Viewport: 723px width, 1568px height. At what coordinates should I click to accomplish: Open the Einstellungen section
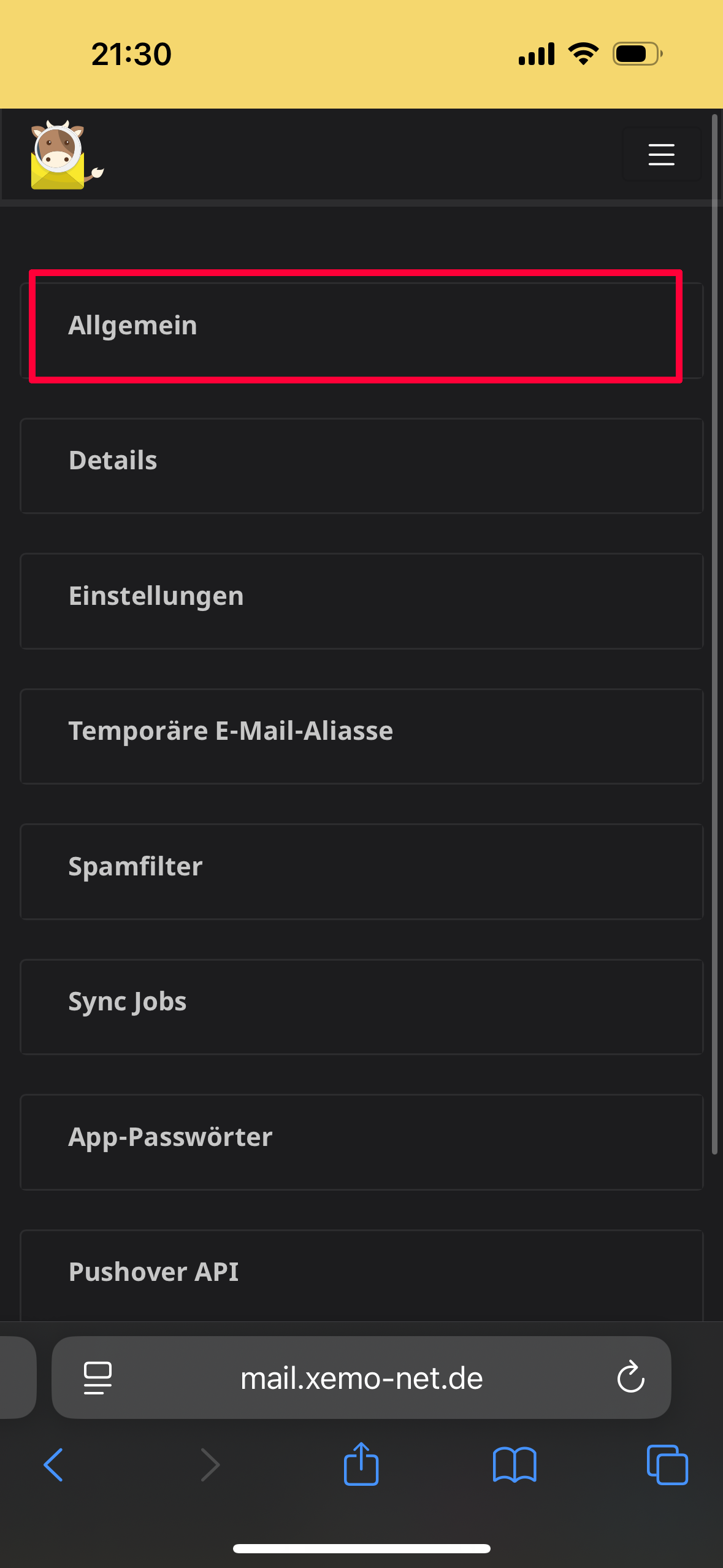(361, 601)
